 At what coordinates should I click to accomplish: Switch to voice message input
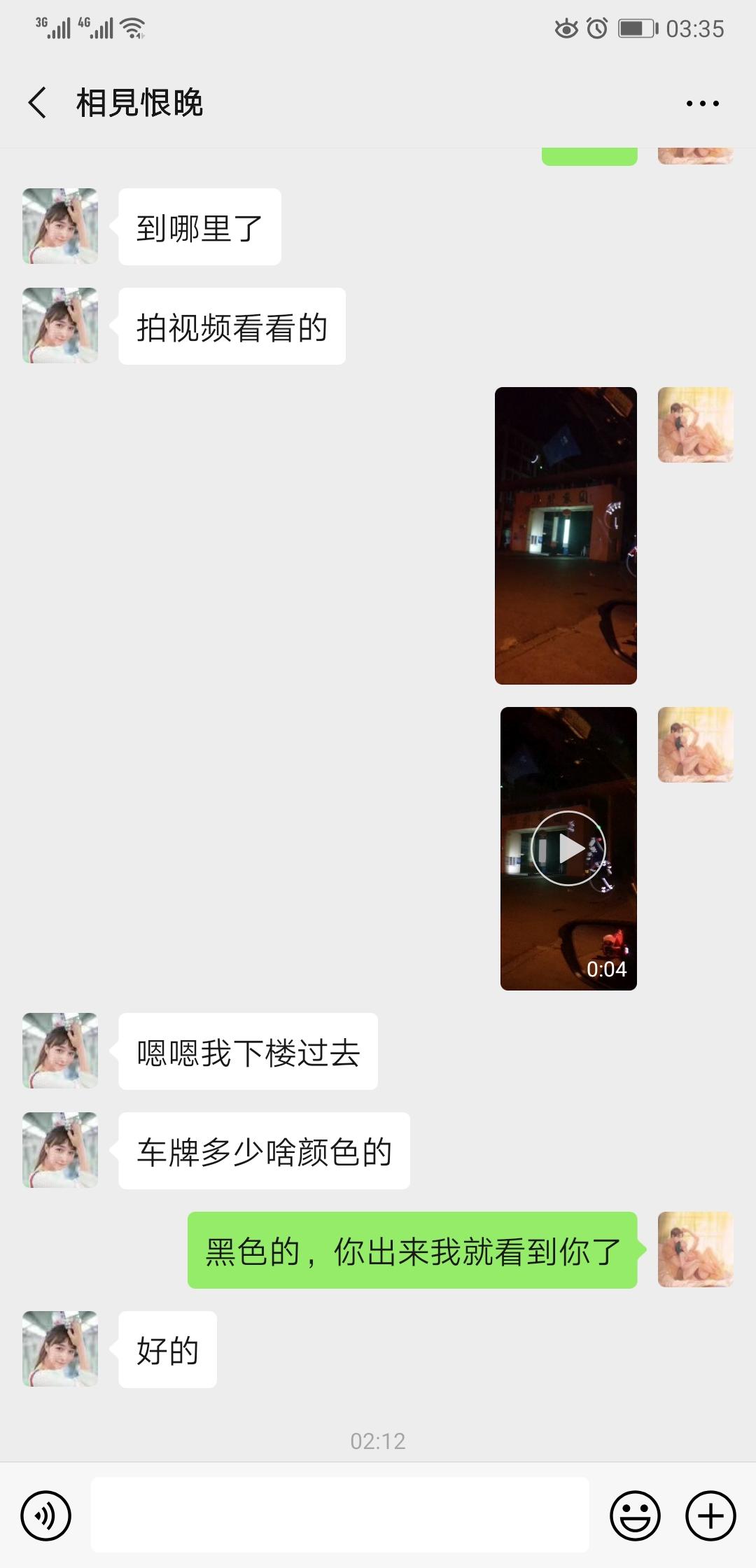46,1515
